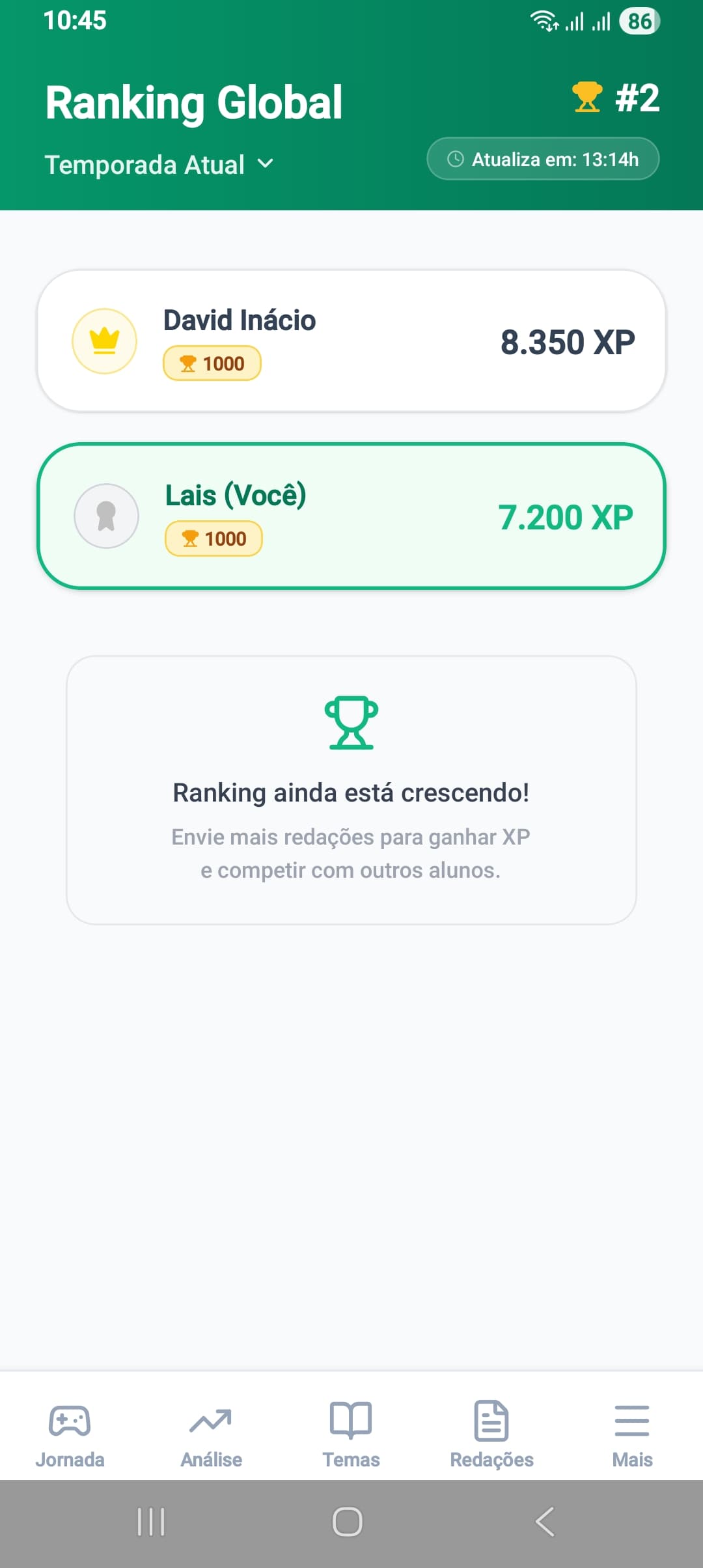The height and width of the screenshot is (1568, 703).
Task: Click the green trophy in ranking card
Action: 351,721
